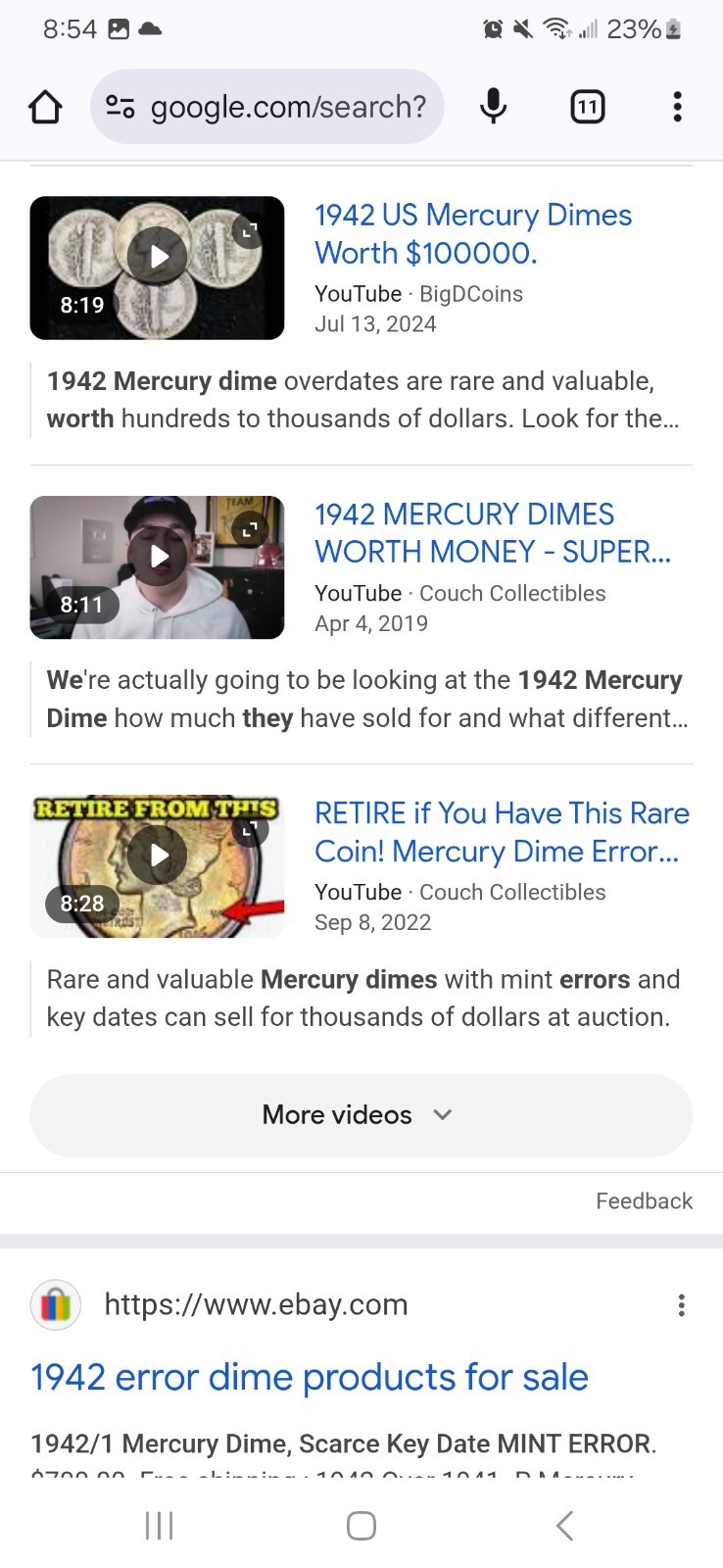The width and height of the screenshot is (723, 1568).
Task: Send Feedback on the video results
Action: click(x=644, y=1200)
